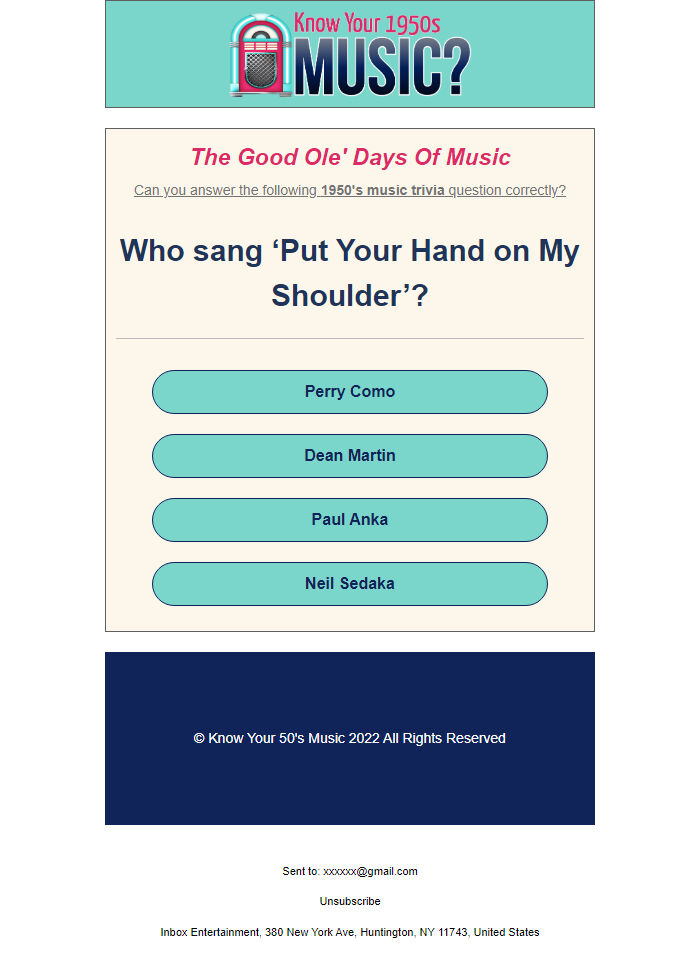Tap the Unsubscribe link

click(x=350, y=901)
